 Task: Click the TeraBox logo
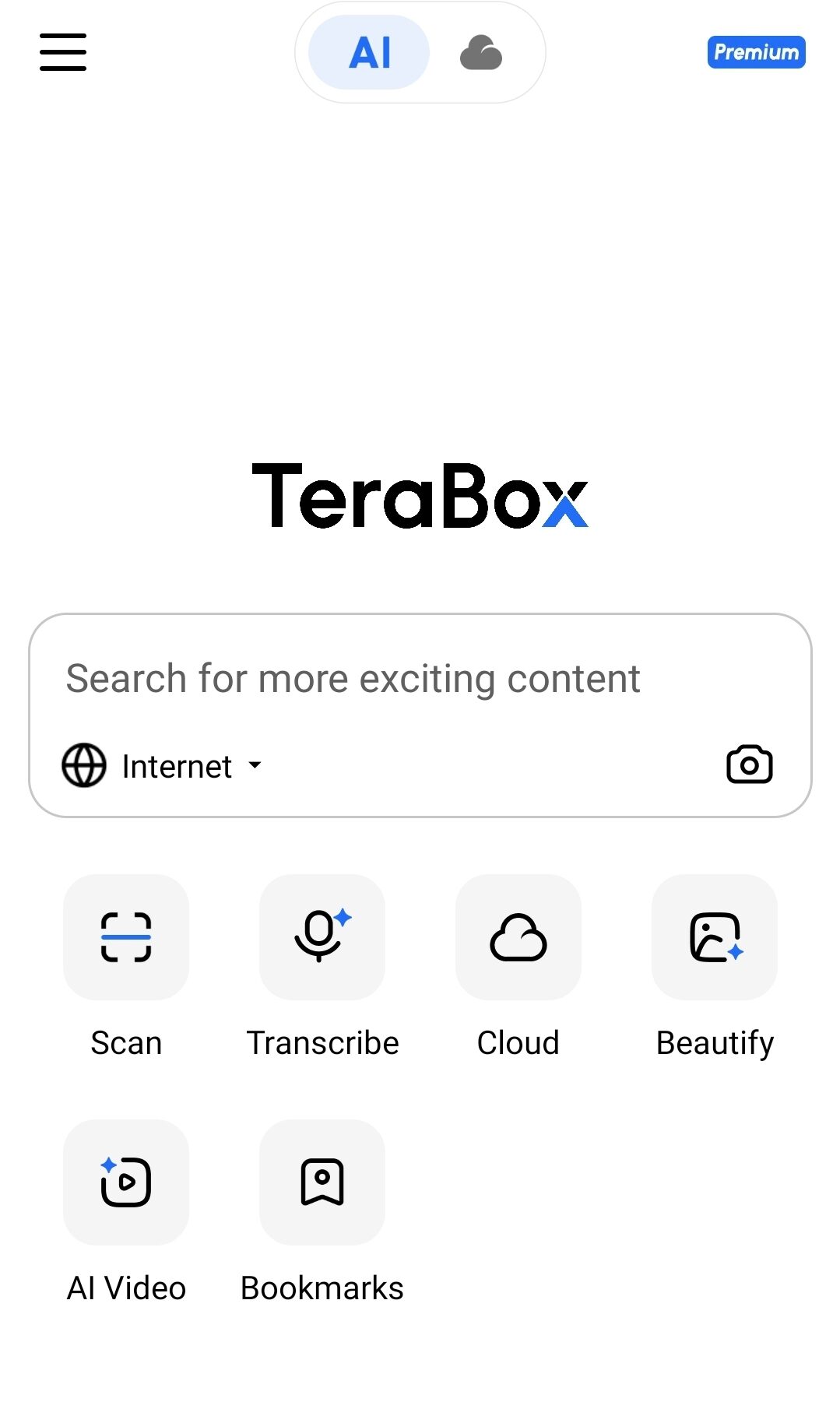click(420, 496)
